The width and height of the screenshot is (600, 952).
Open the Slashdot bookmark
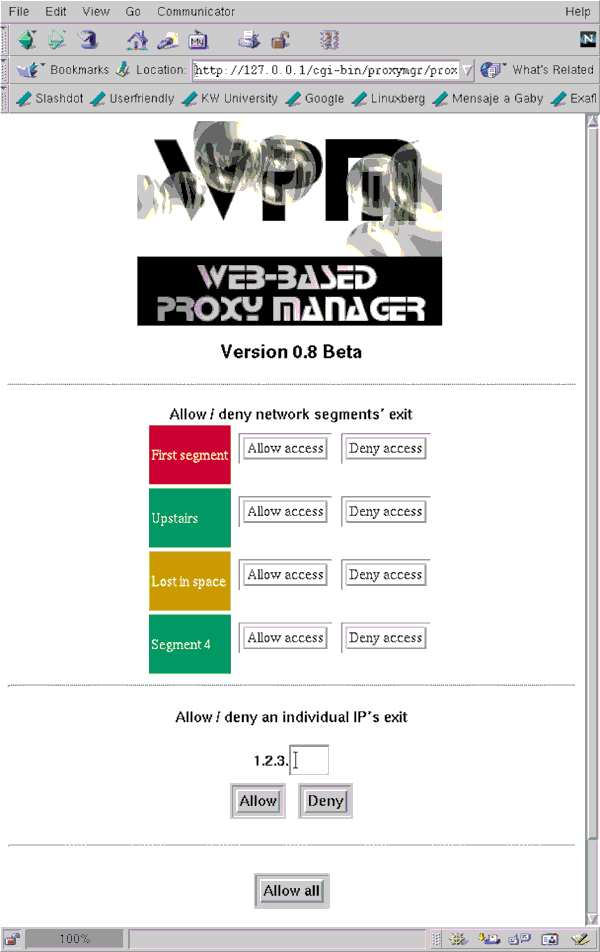click(50, 99)
